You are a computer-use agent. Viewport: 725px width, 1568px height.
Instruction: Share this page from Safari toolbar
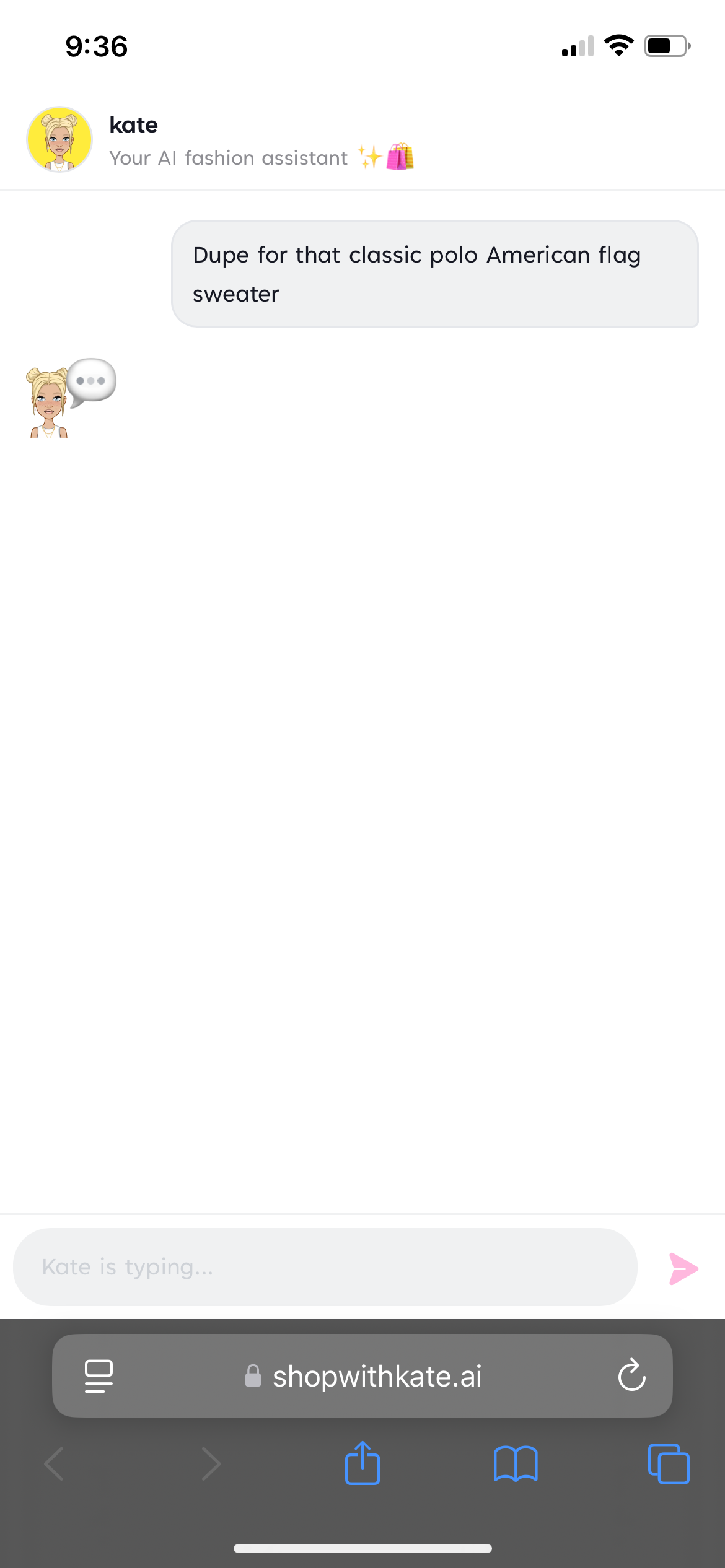(x=362, y=1463)
